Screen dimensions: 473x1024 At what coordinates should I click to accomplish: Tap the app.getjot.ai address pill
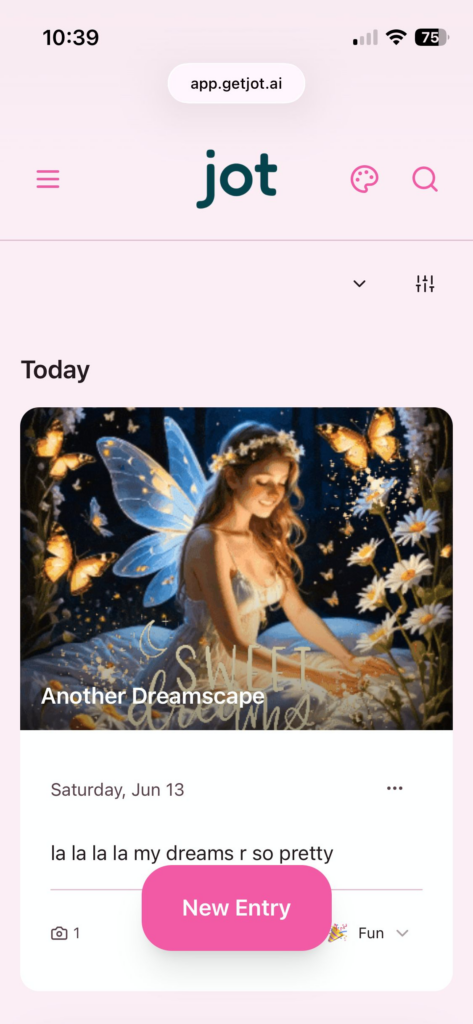tap(236, 84)
